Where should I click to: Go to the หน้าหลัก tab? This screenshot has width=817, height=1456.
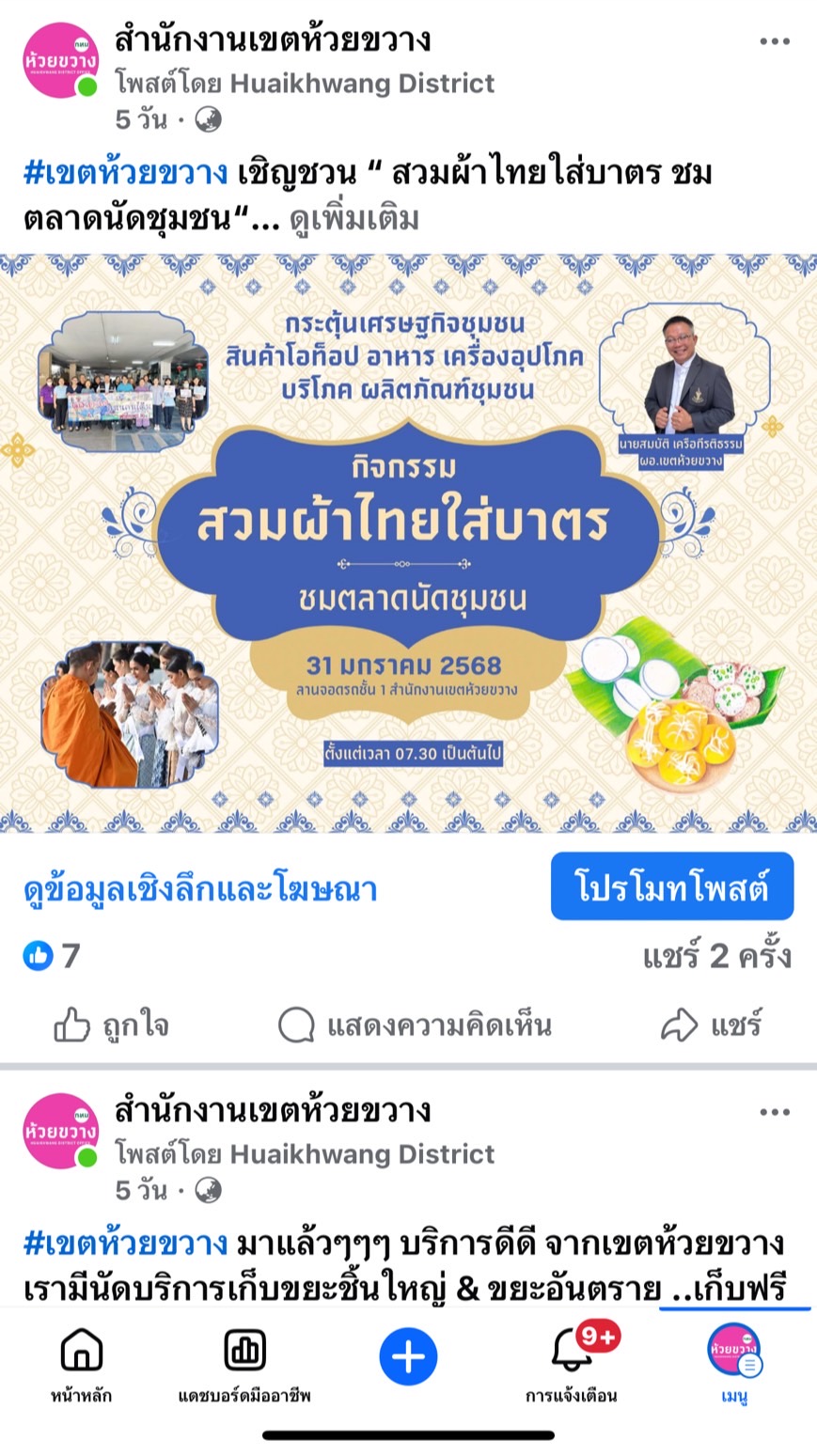(81, 1366)
